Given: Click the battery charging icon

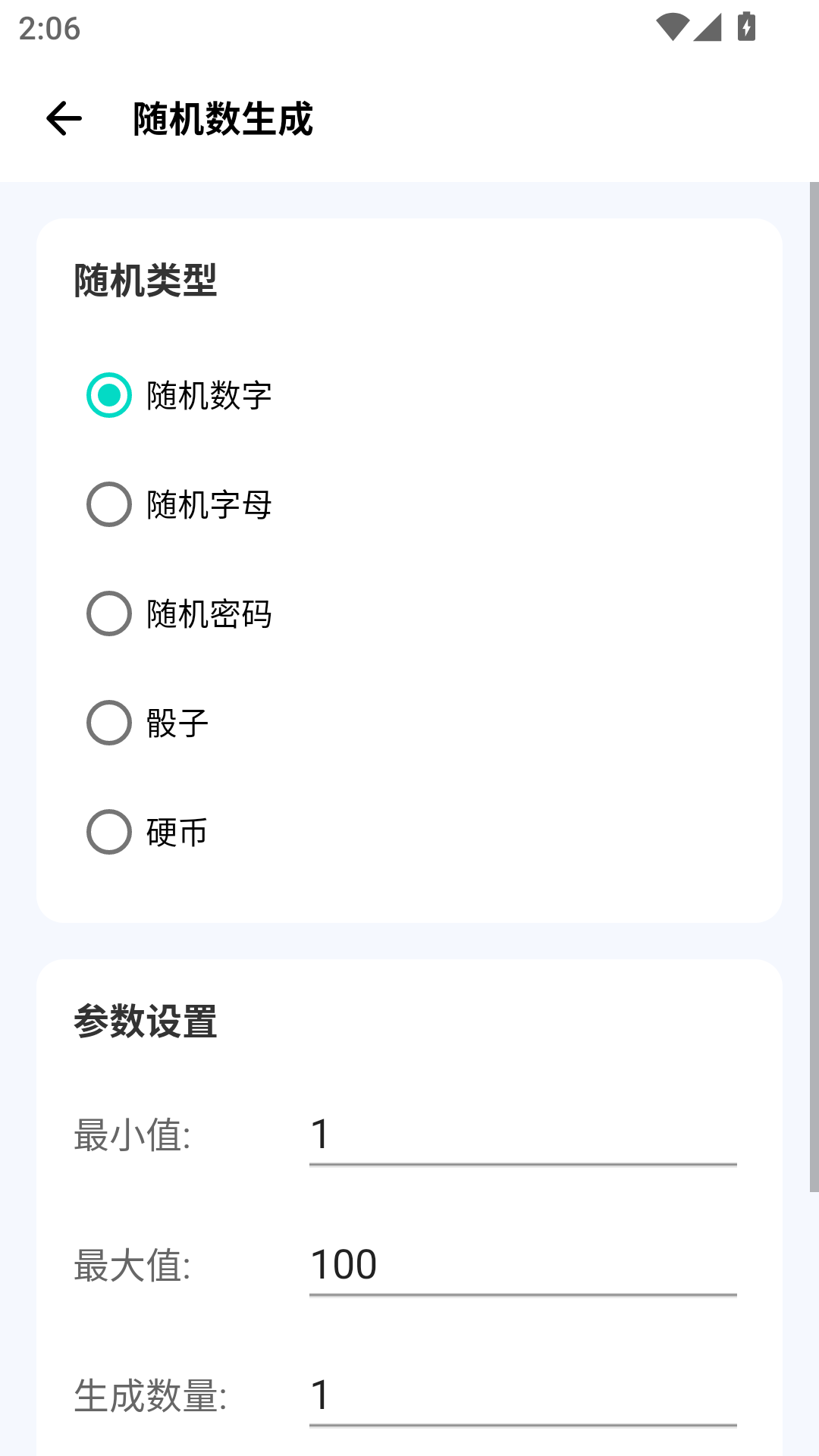Looking at the screenshot, I should coord(746,25).
